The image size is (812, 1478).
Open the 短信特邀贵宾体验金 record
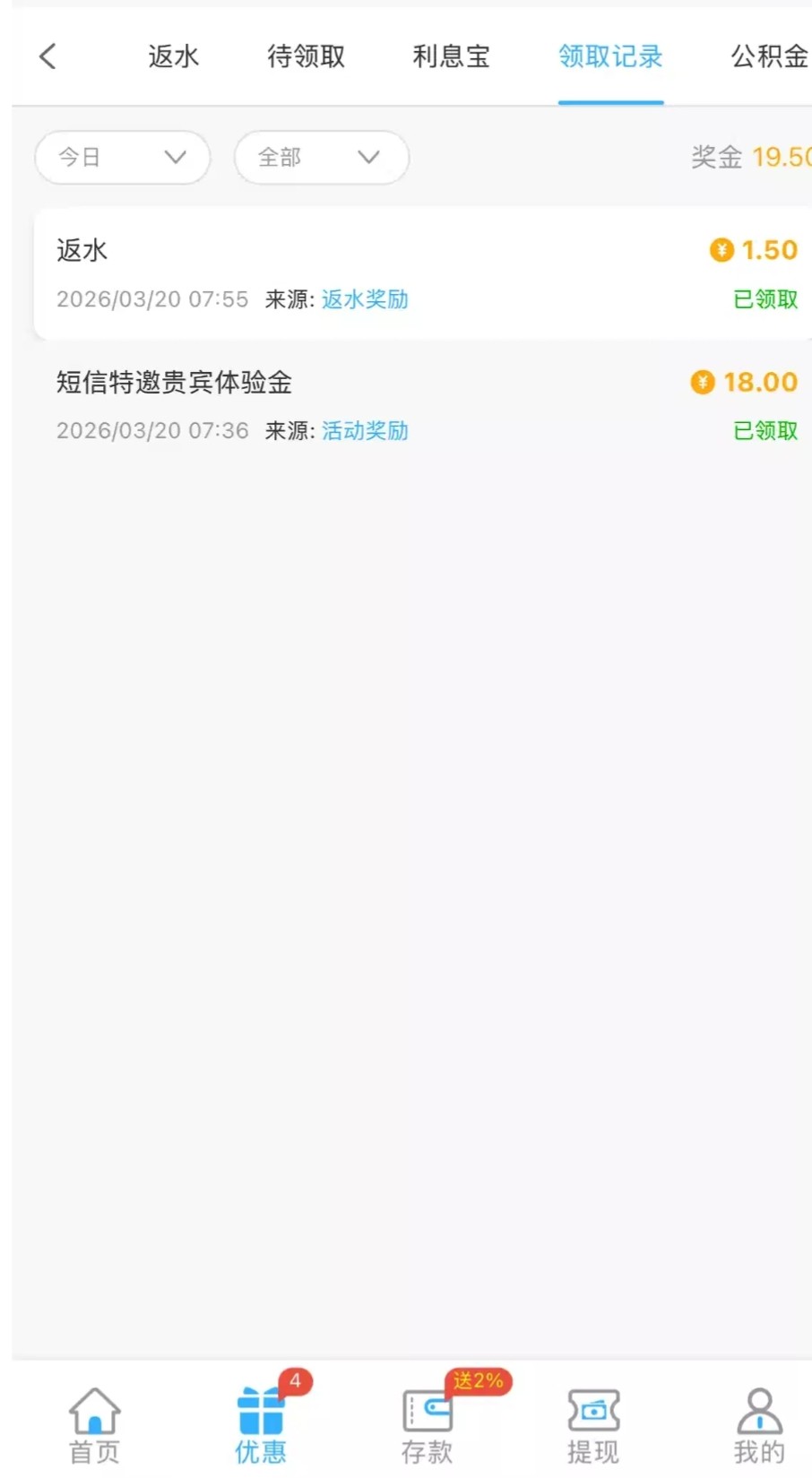tap(421, 405)
